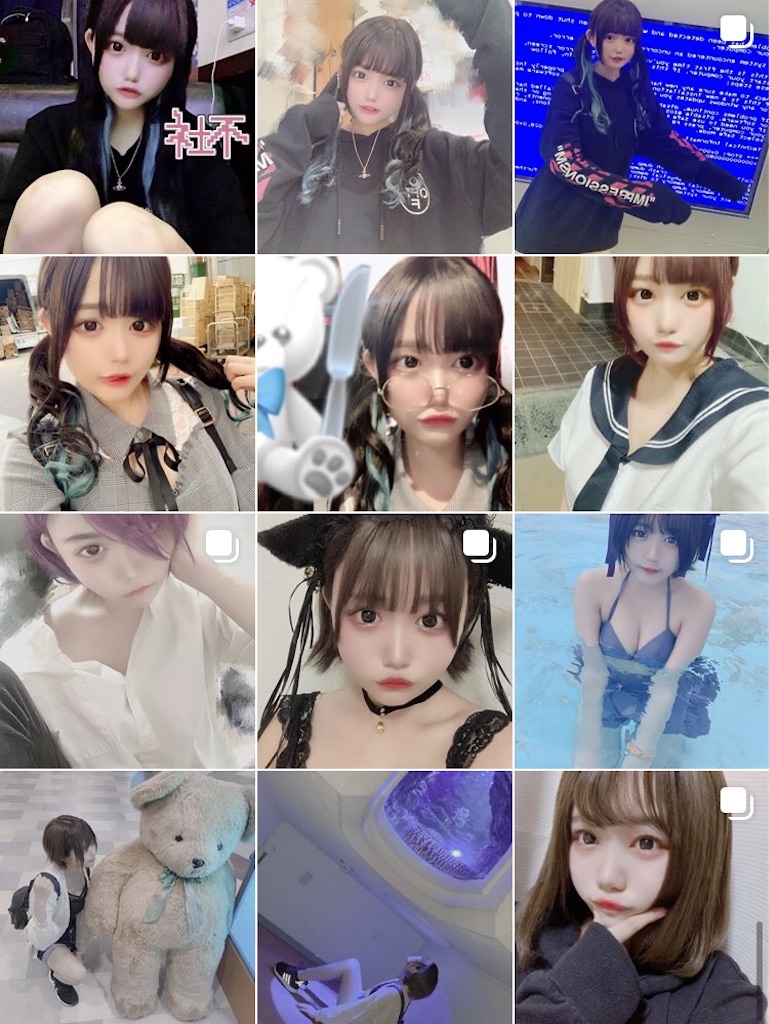Open the post with the giant teddy bear

[127, 897]
